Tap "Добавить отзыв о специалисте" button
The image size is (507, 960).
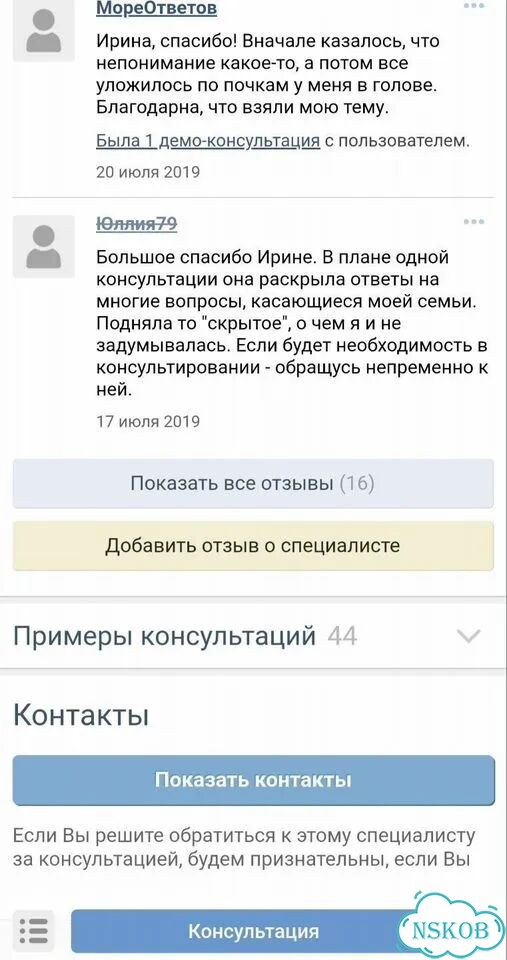[253, 546]
